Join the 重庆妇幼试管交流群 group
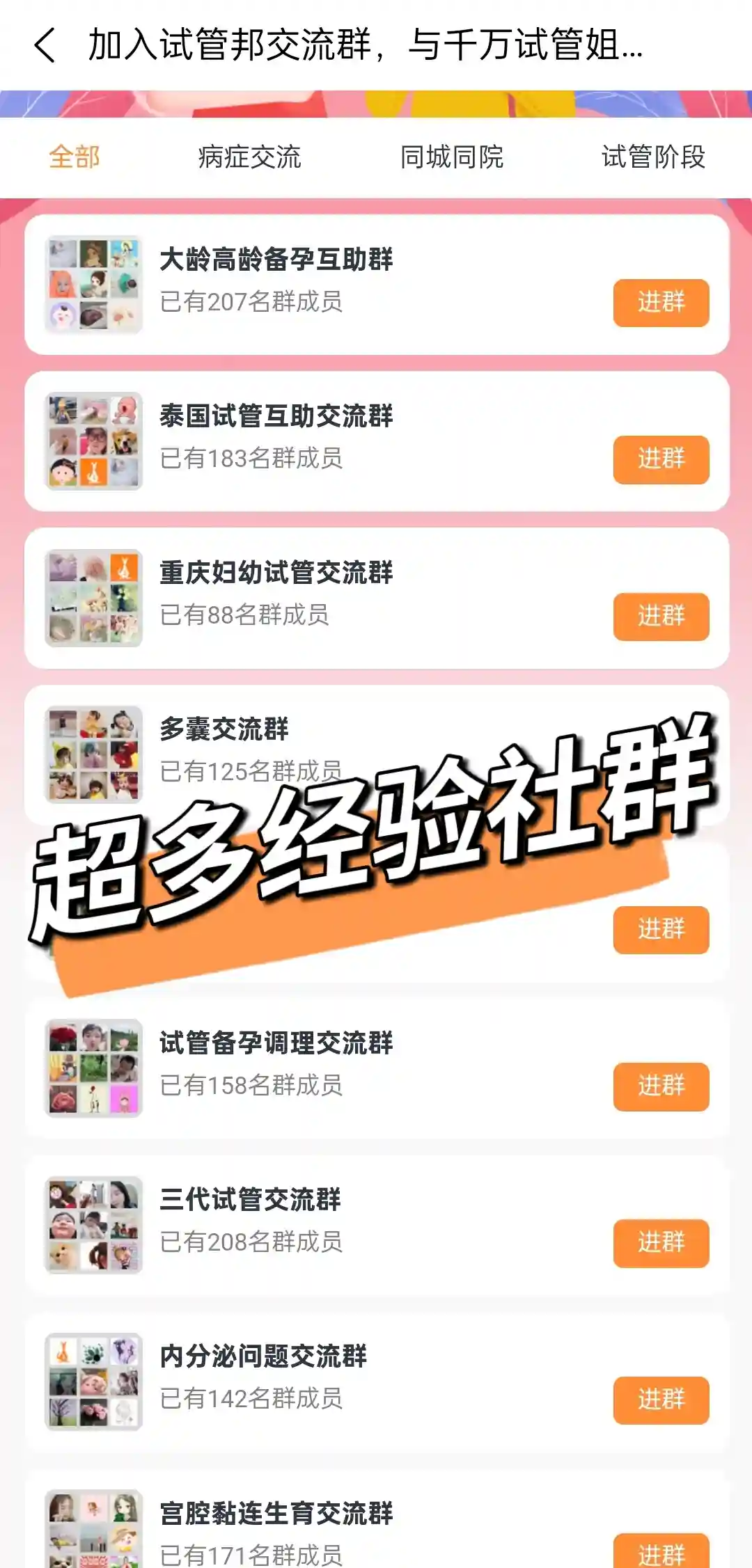Viewport: 752px width, 1568px height. pos(660,616)
